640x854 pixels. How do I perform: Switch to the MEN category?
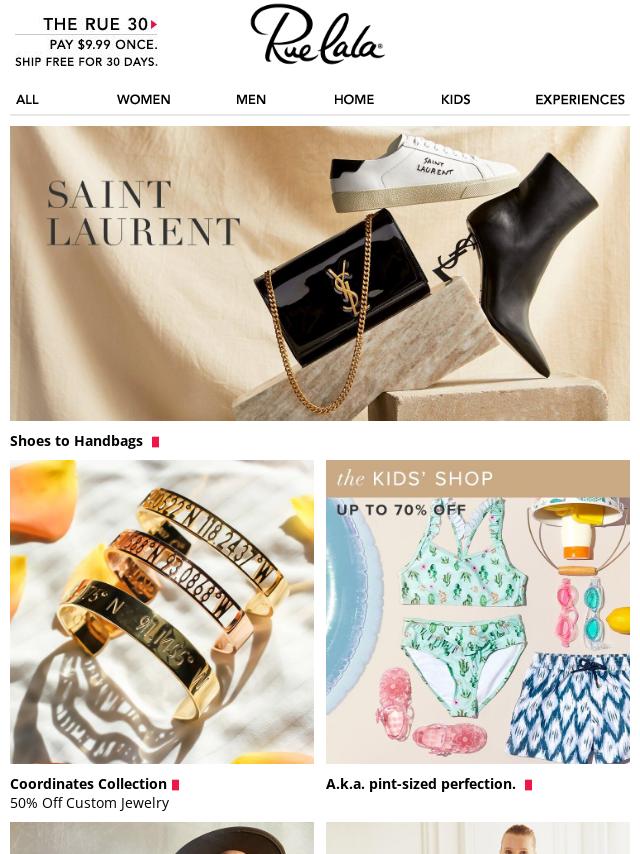pos(250,99)
